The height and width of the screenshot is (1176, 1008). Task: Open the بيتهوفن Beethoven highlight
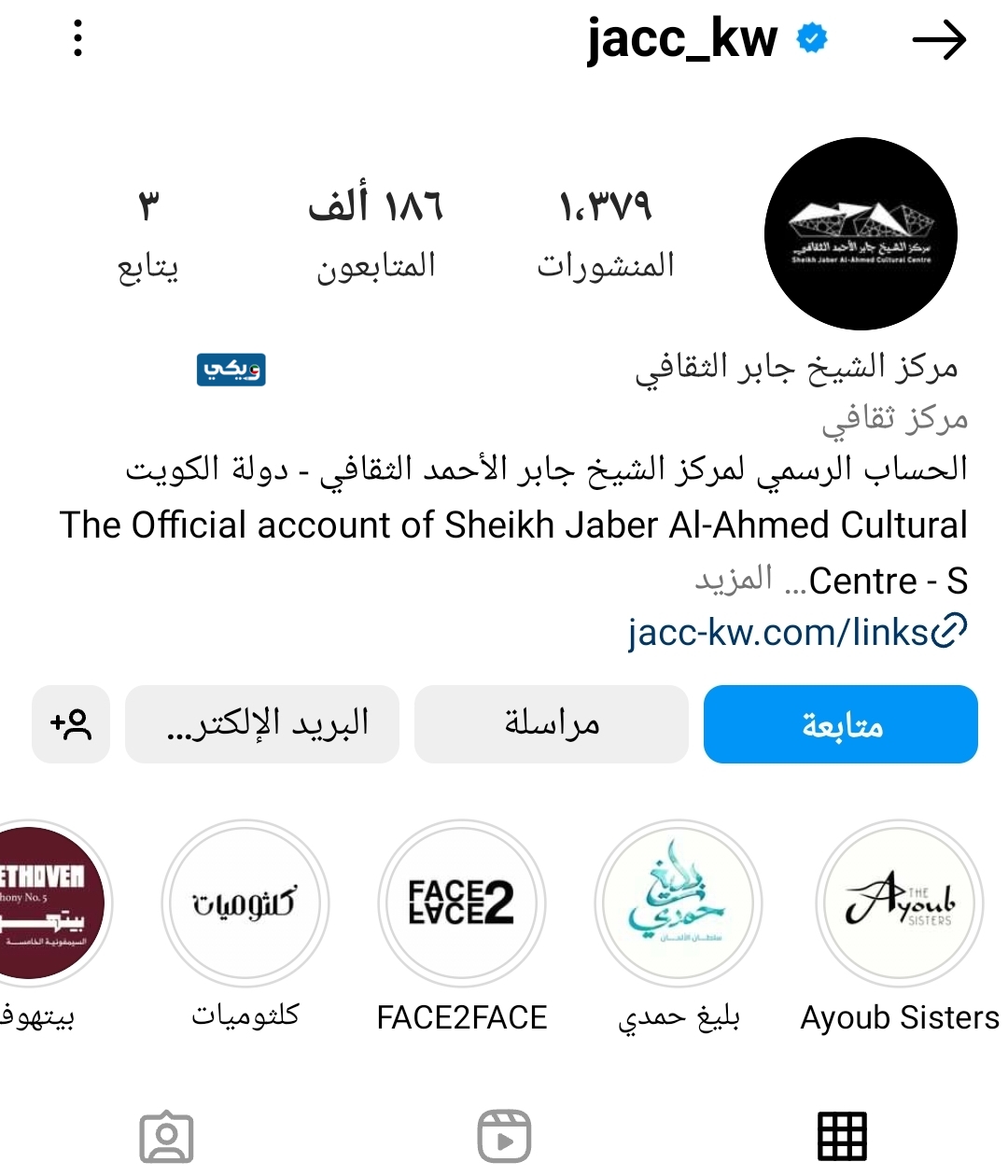coord(42,903)
